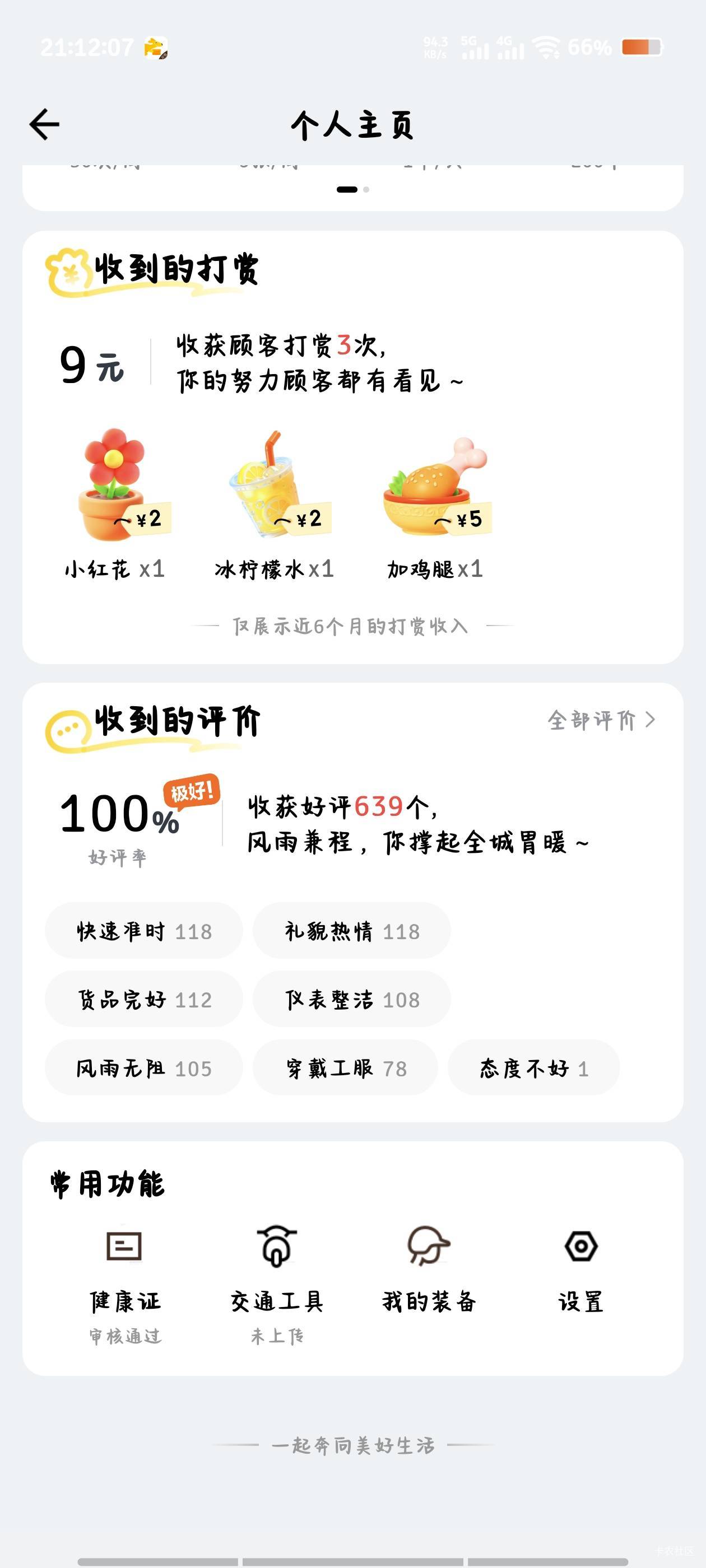The width and height of the screenshot is (706, 1568).
Task: Open 设置 settings
Action: [x=580, y=1271]
